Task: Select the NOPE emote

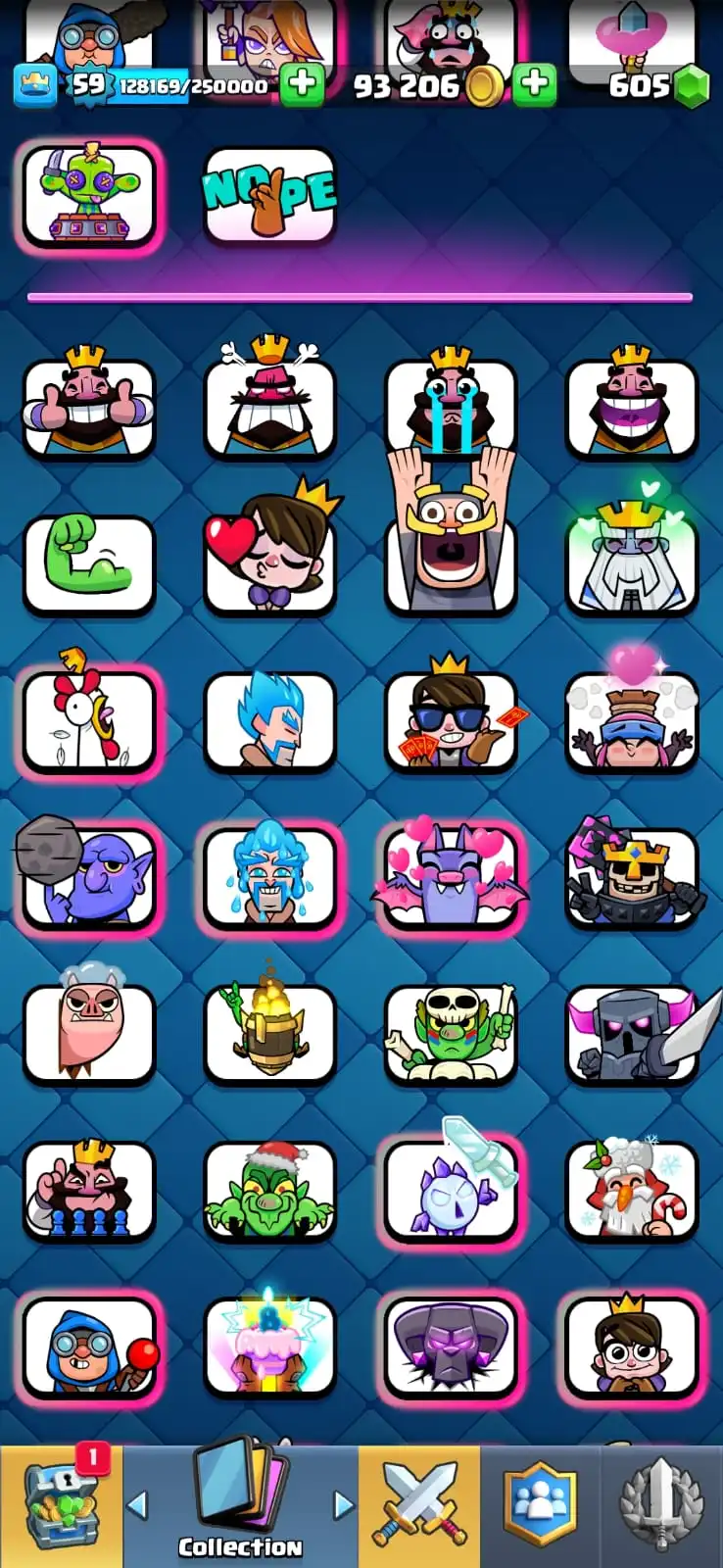Action: [x=269, y=194]
